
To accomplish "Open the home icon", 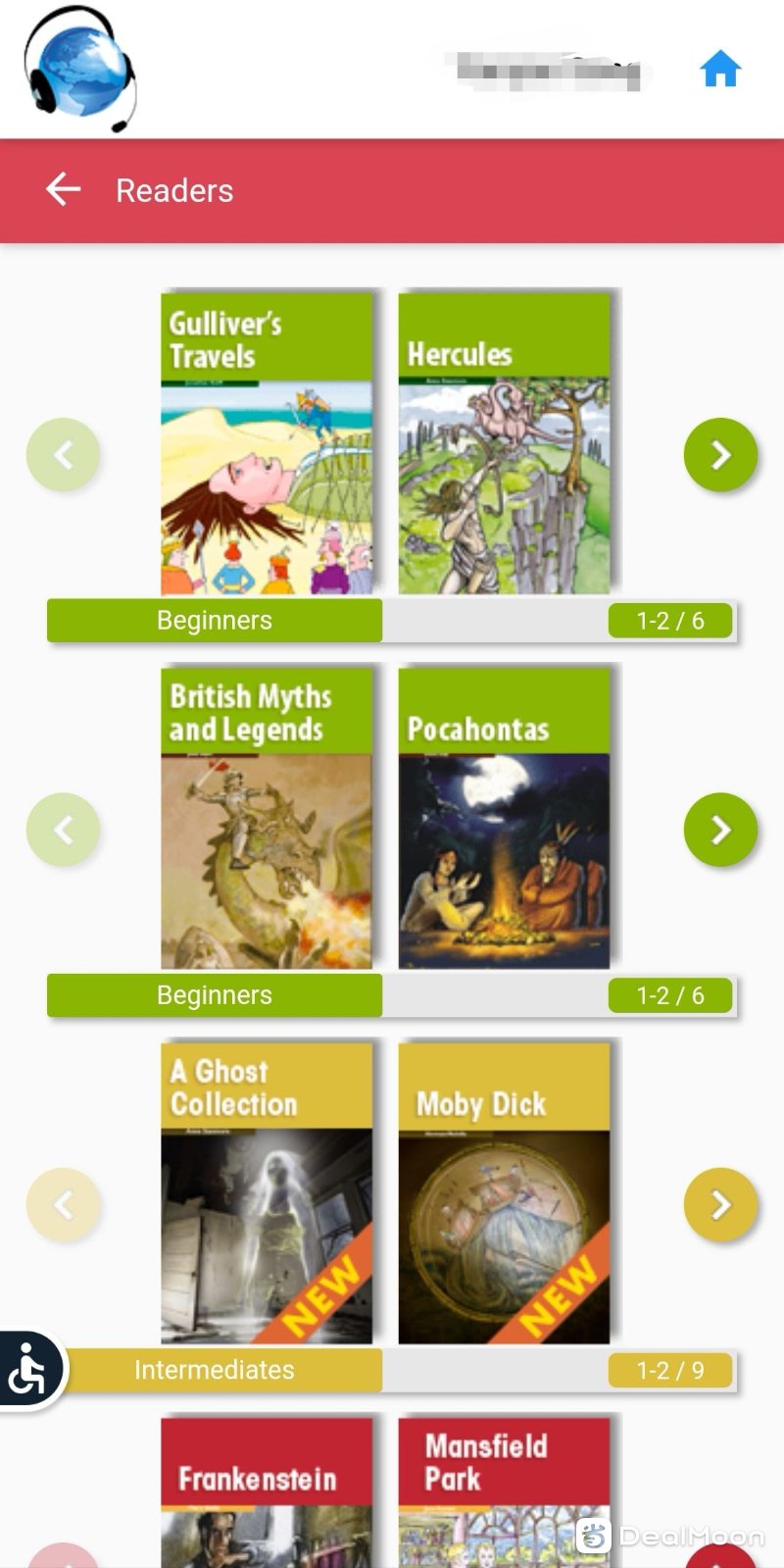I will tap(719, 70).
